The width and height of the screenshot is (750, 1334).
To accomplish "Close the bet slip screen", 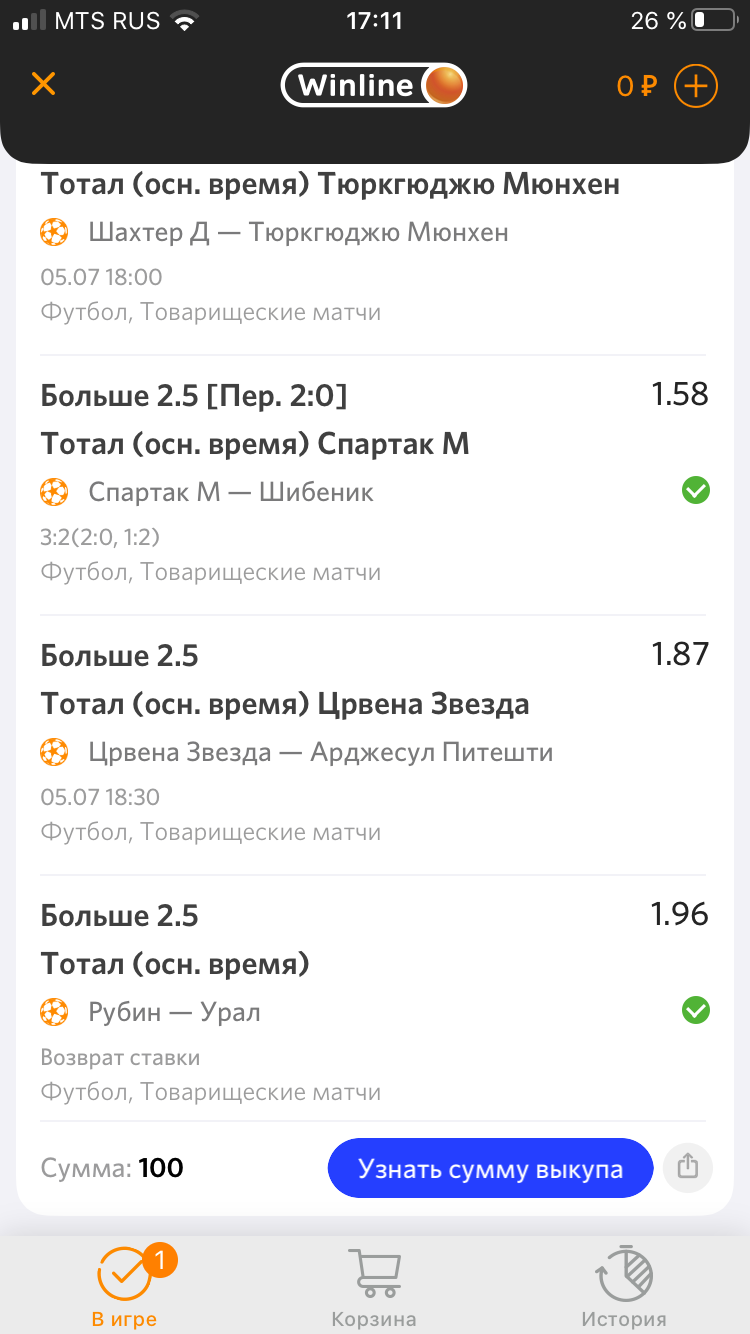I will click(x=43, y=84).
